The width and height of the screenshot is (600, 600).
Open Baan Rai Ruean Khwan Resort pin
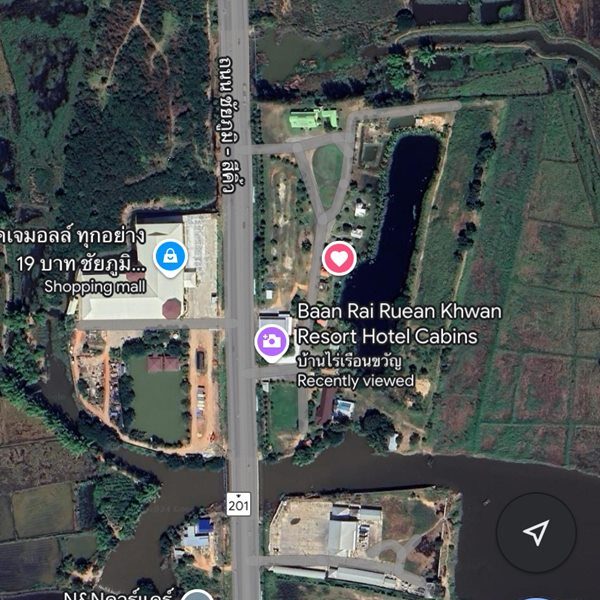(x=271, y=341)
